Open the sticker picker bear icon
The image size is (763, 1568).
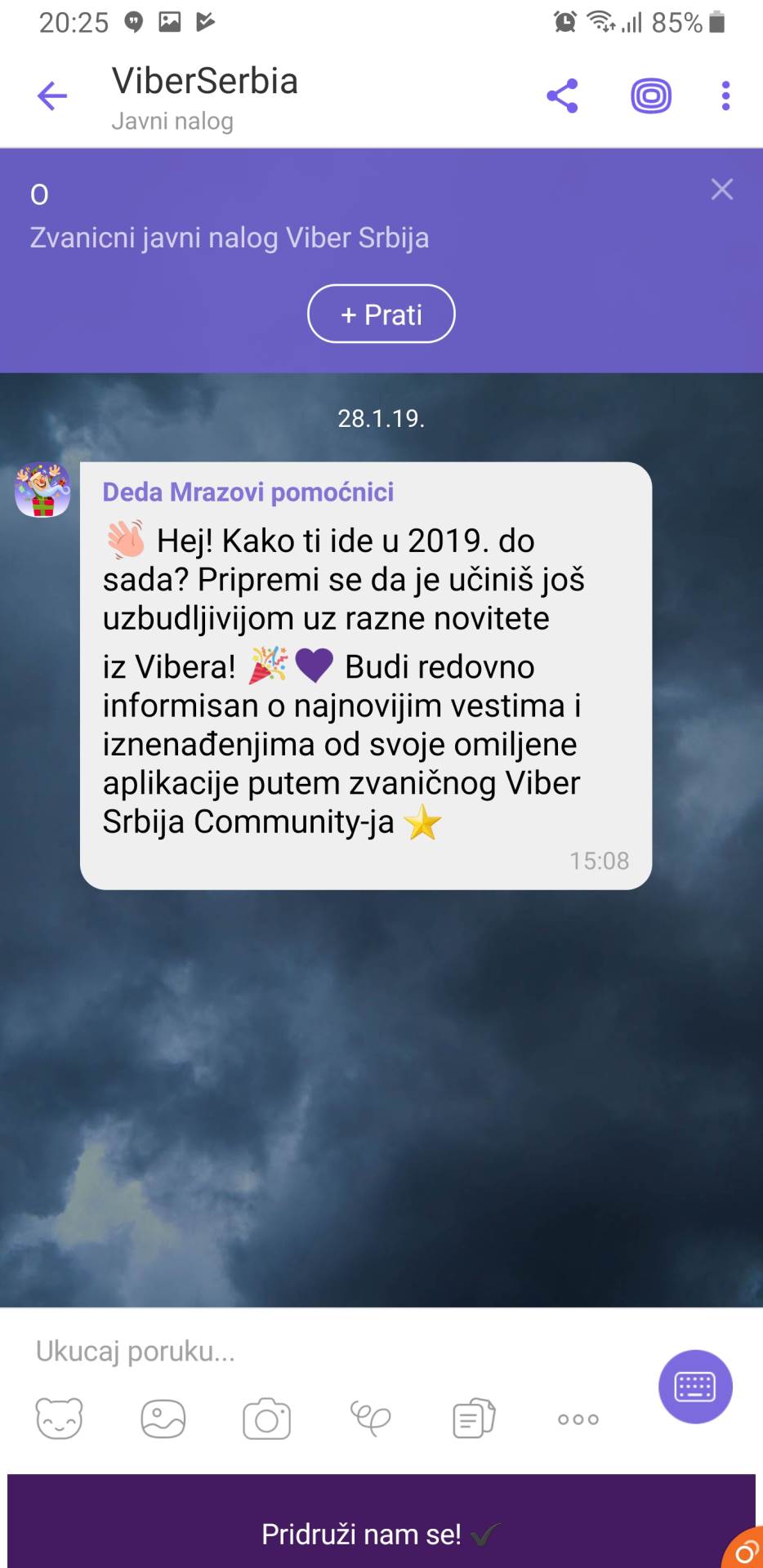59,1419
